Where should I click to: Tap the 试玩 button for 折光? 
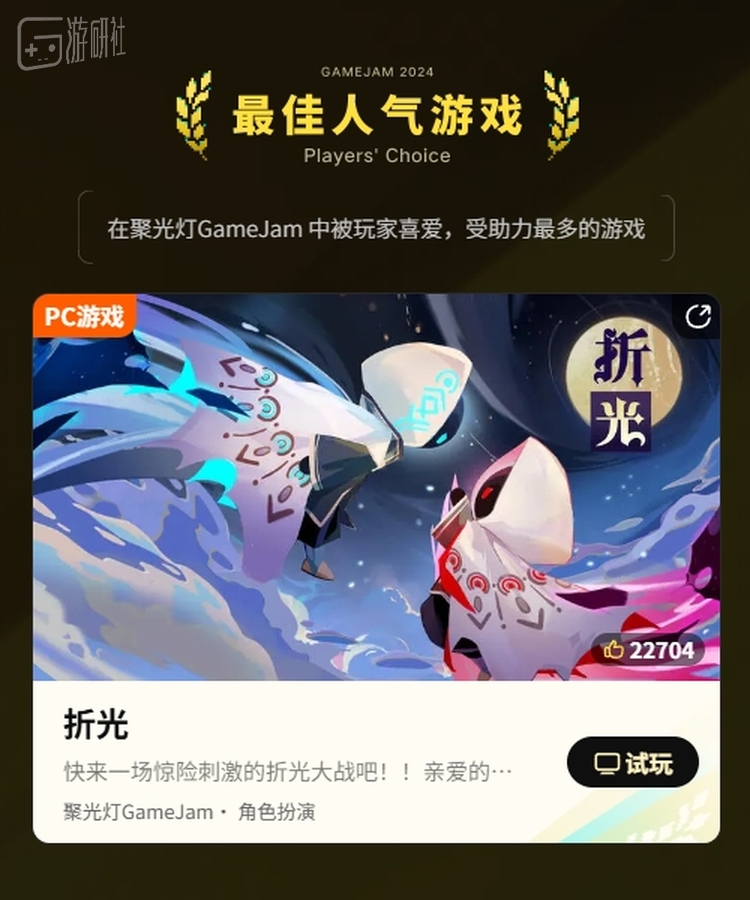coord(632,764)
